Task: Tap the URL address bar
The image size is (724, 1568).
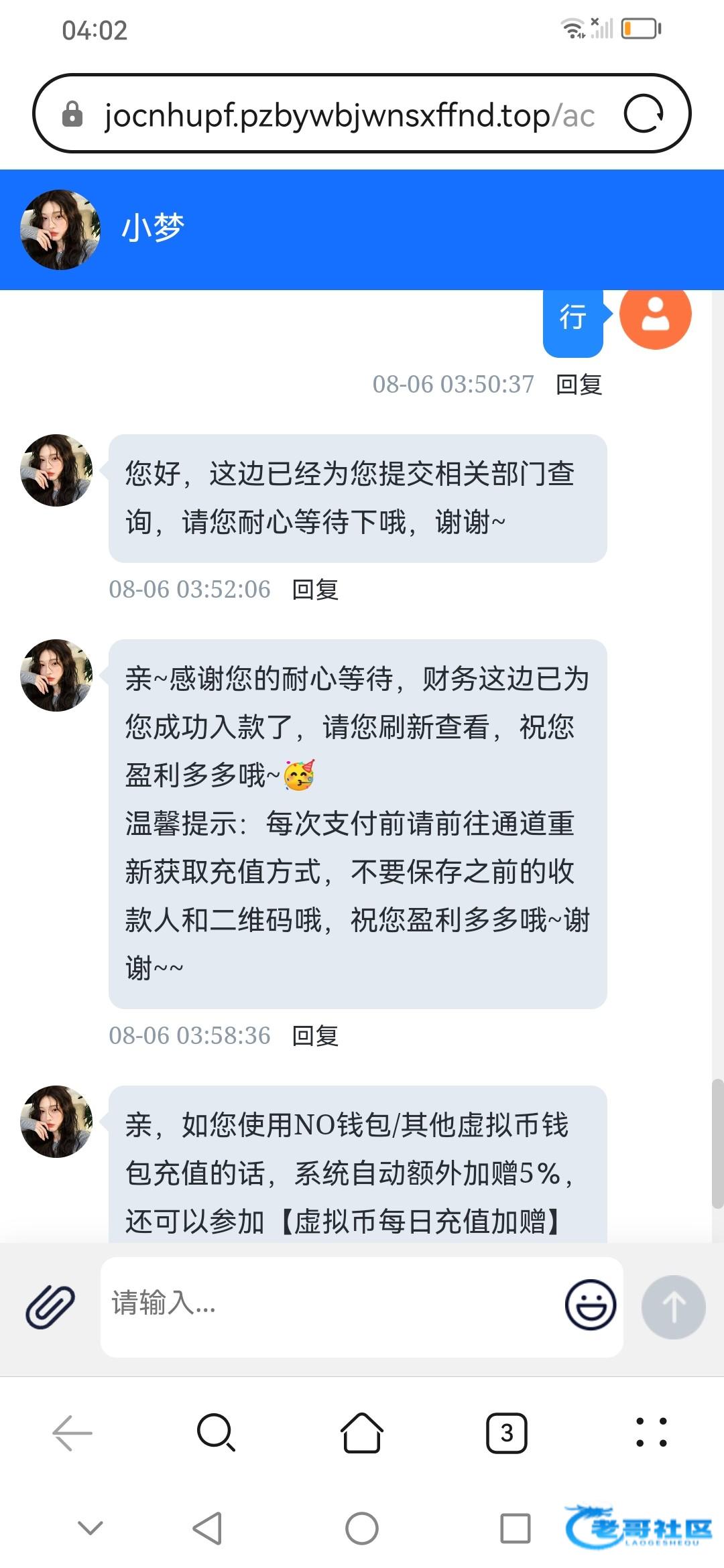Action: coord(349,115)
